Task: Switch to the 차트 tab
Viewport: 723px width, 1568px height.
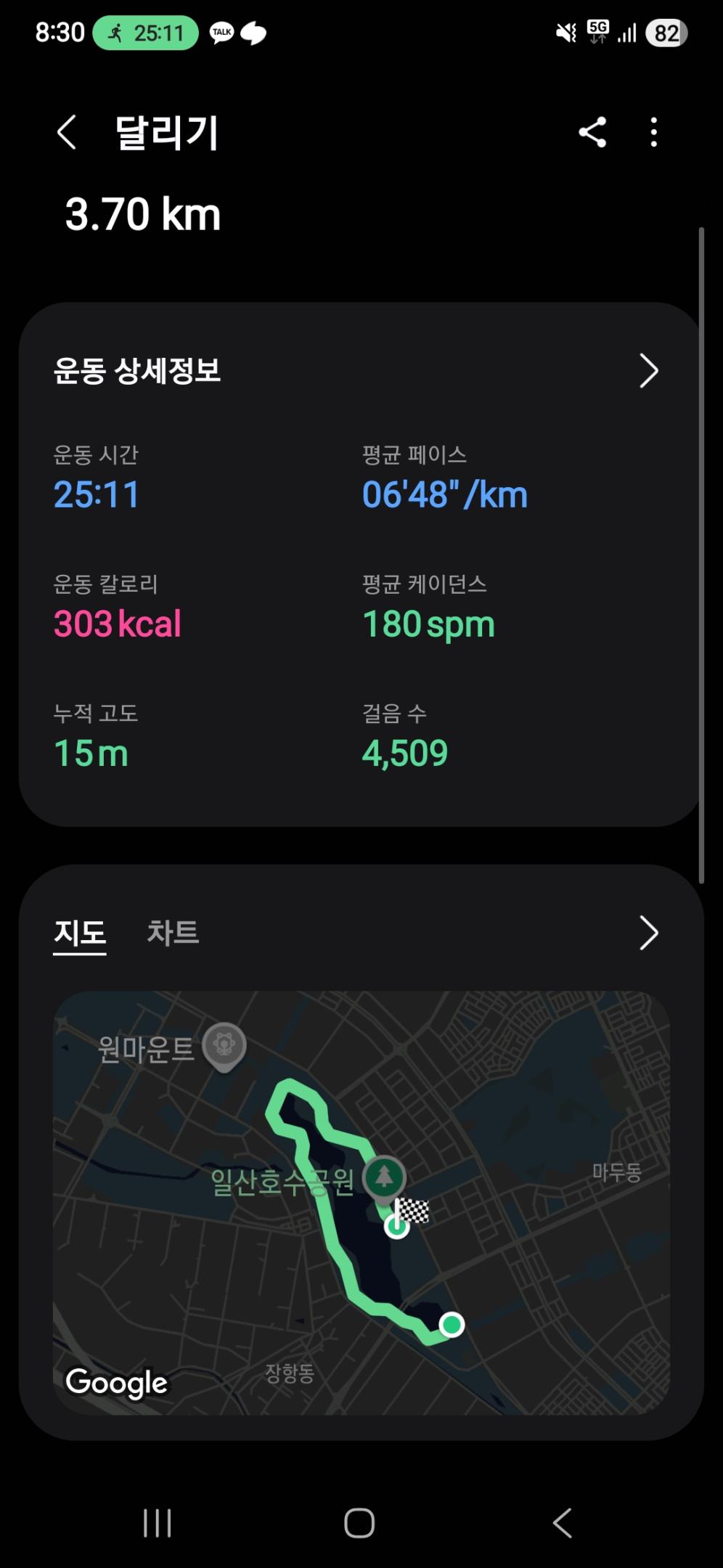Action: pos(173,933)
